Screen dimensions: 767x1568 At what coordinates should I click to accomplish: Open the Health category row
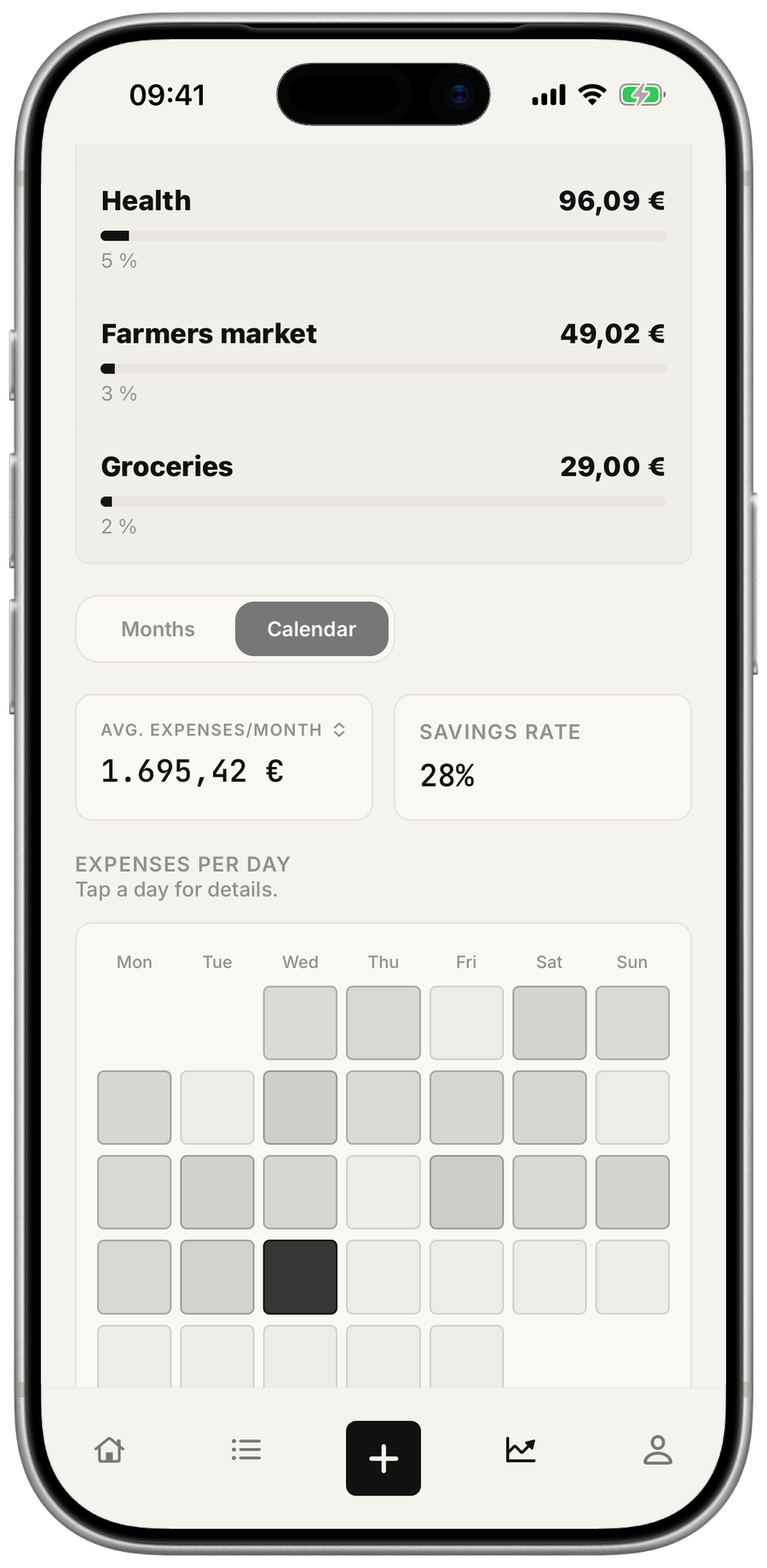pos(383,230)
